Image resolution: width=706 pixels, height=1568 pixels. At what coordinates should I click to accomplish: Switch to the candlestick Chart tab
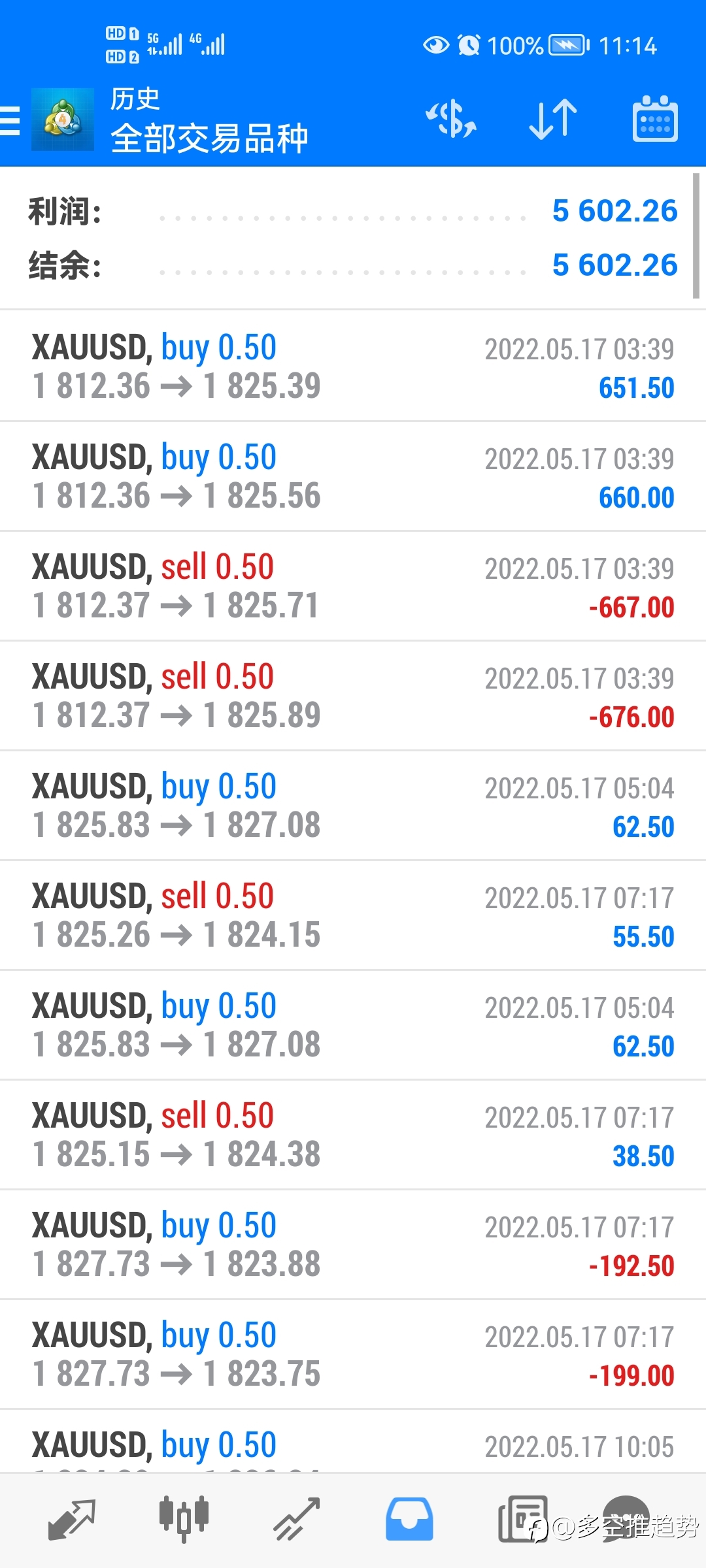click(x=184, y=1520)
